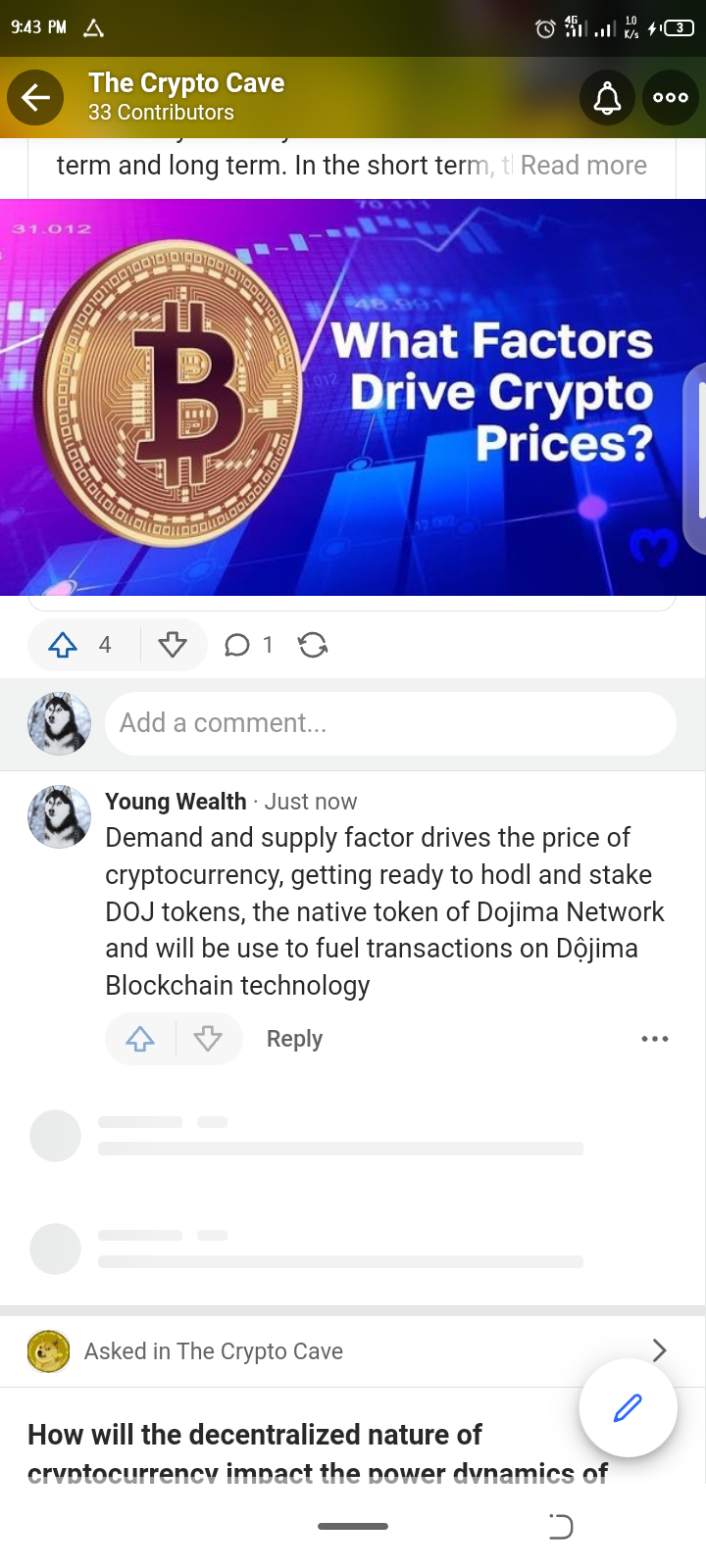Viewport: 706px width, 1568px height.
Task: Open Young Wealth's profile from the comment
Action: point(176,802)
